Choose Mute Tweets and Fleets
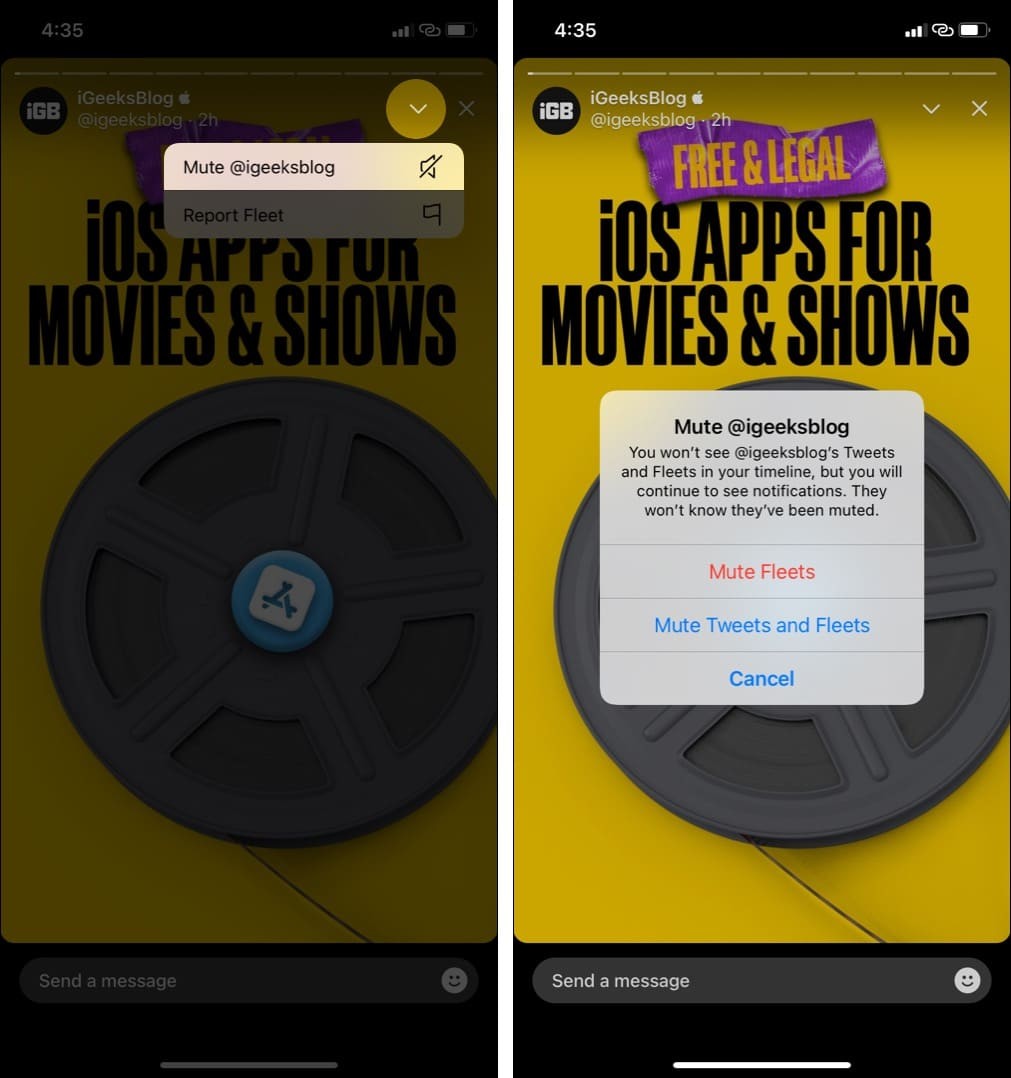 pos(761,625)
